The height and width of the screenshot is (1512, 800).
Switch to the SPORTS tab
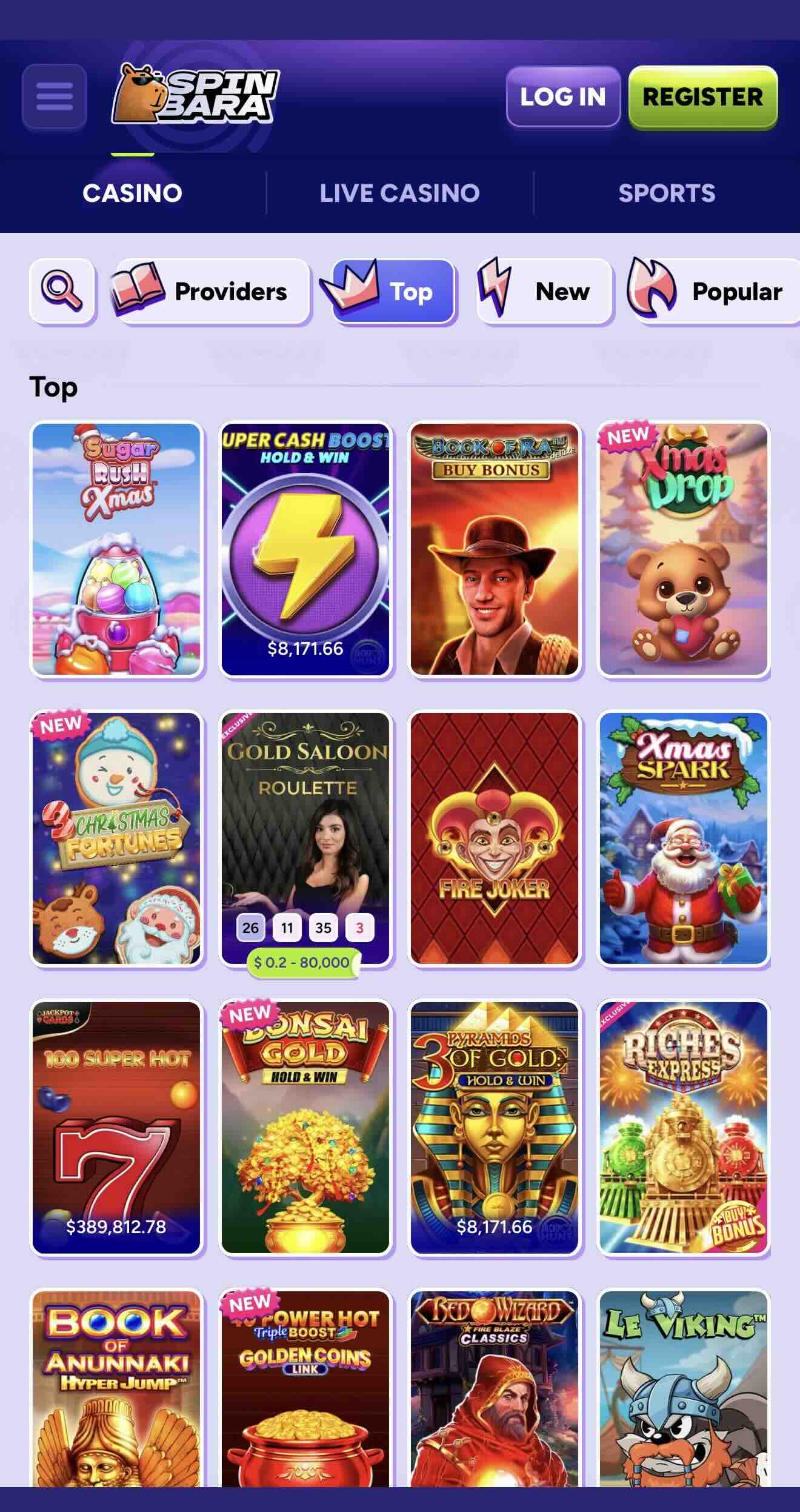coord(667,193)
